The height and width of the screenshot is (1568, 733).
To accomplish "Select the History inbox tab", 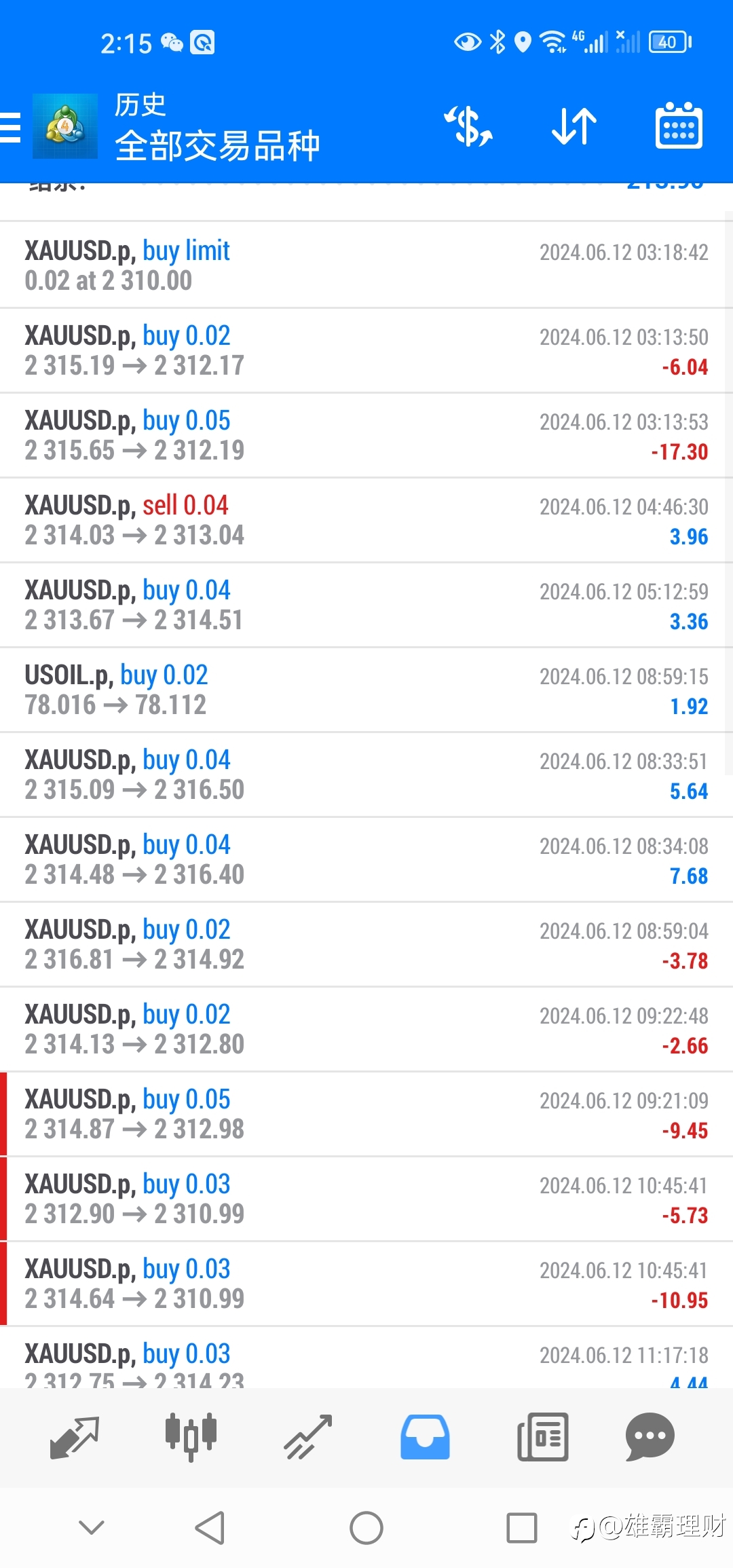I will 425,1437.
